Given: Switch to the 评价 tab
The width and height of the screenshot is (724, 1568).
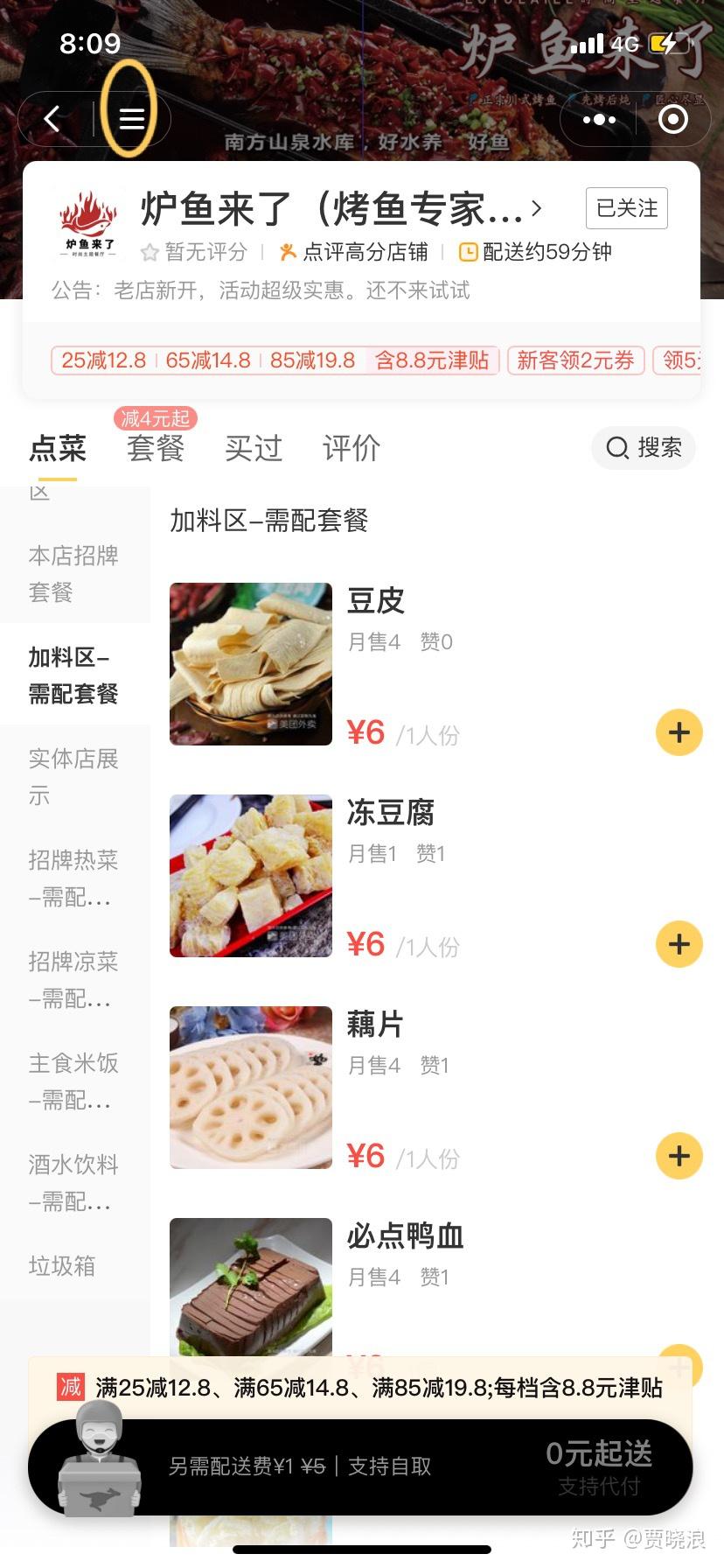Looking at the screenshot, I should click(x=352, y=448).
